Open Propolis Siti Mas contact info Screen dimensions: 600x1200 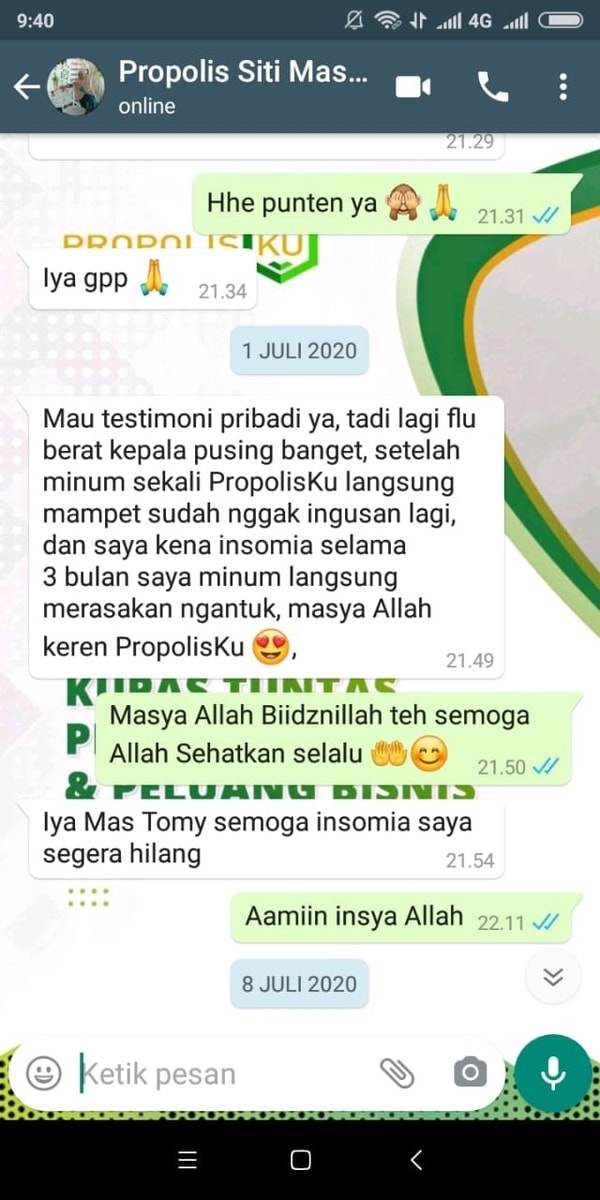coord(245,86)
